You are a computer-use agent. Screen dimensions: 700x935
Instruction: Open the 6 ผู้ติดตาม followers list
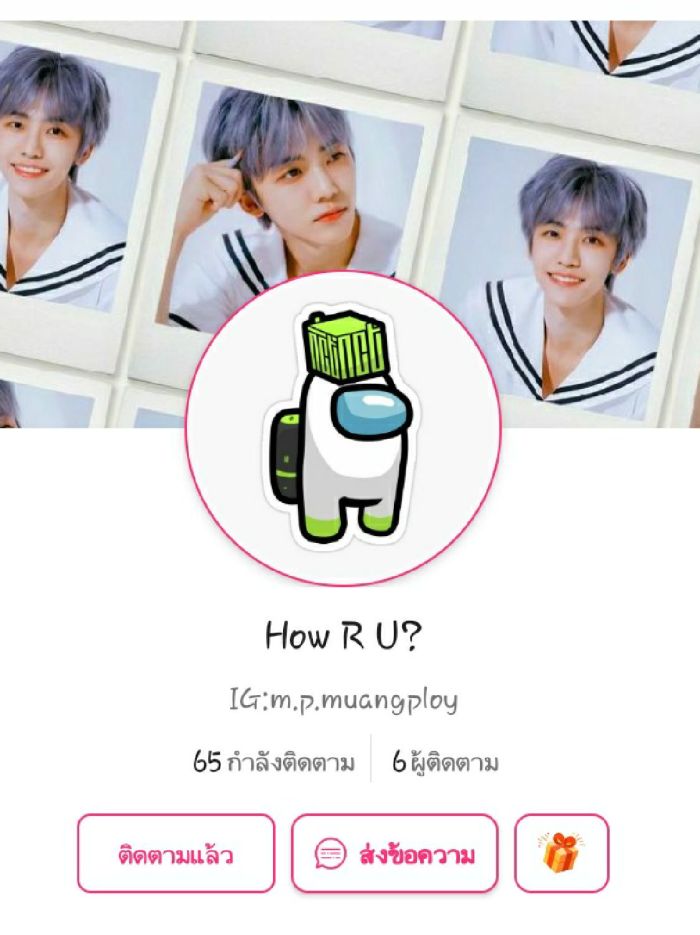point(445,763)
